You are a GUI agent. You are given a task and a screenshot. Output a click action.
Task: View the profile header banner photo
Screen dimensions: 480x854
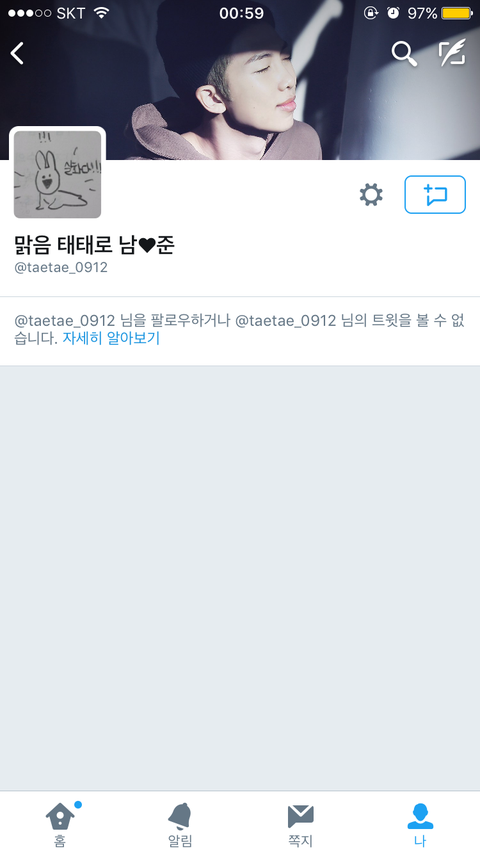coord(240,80)
